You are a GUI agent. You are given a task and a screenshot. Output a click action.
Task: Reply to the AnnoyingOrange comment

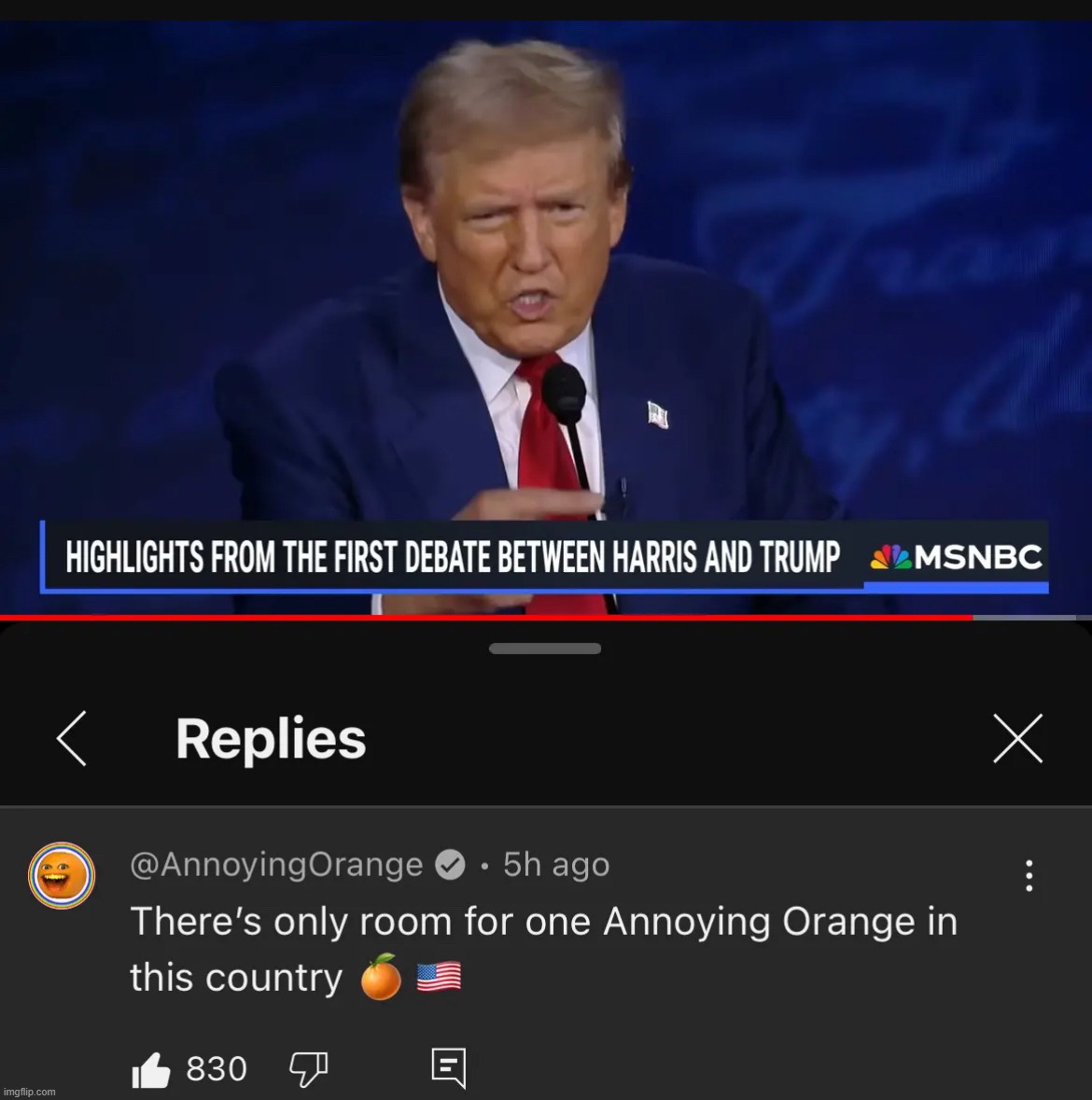pyautogui.click(x=448, y=1067)
